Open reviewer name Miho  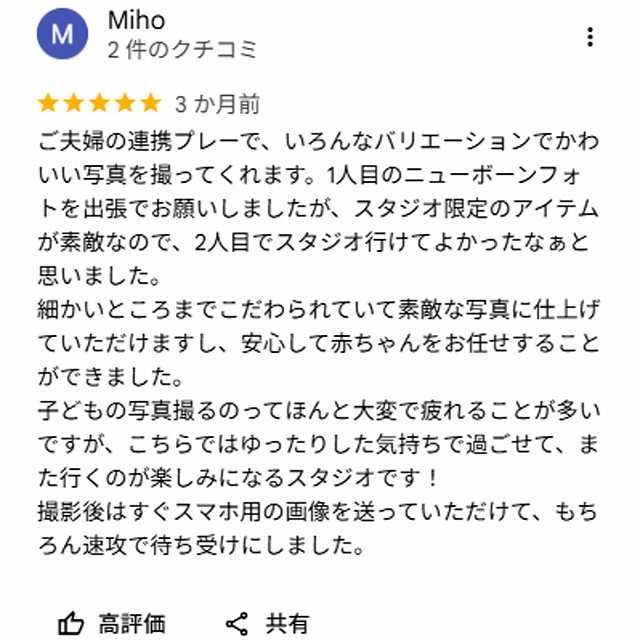click(135, 20)
